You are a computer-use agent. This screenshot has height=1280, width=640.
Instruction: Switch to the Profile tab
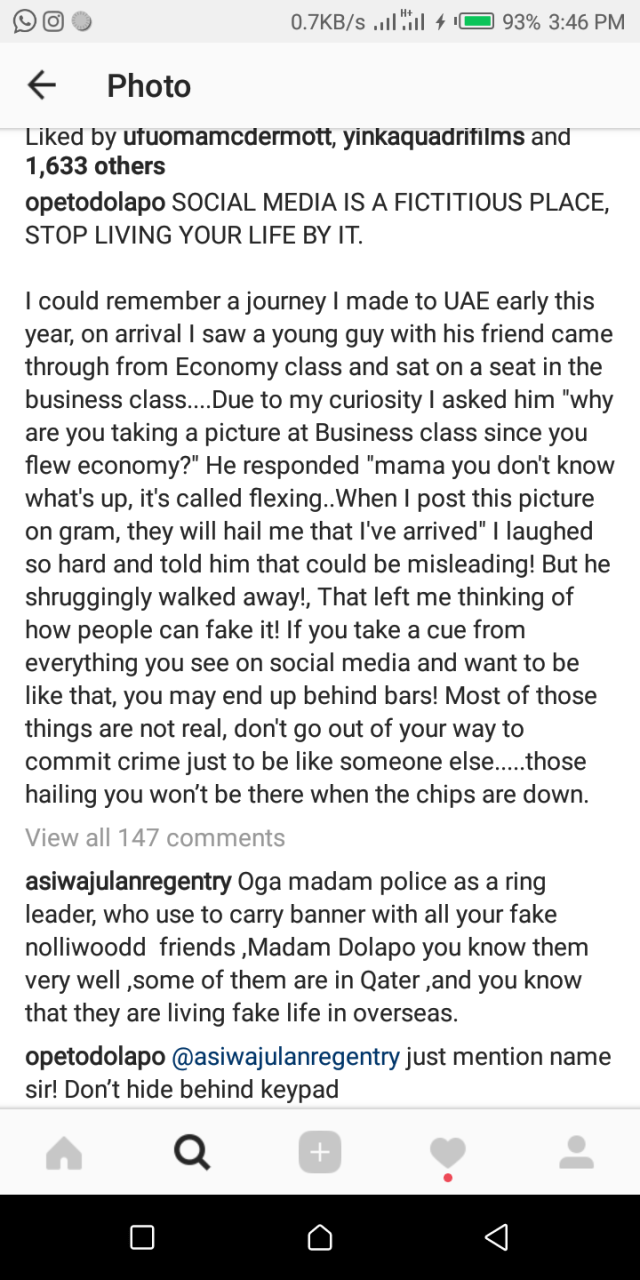pos(576,1153)
